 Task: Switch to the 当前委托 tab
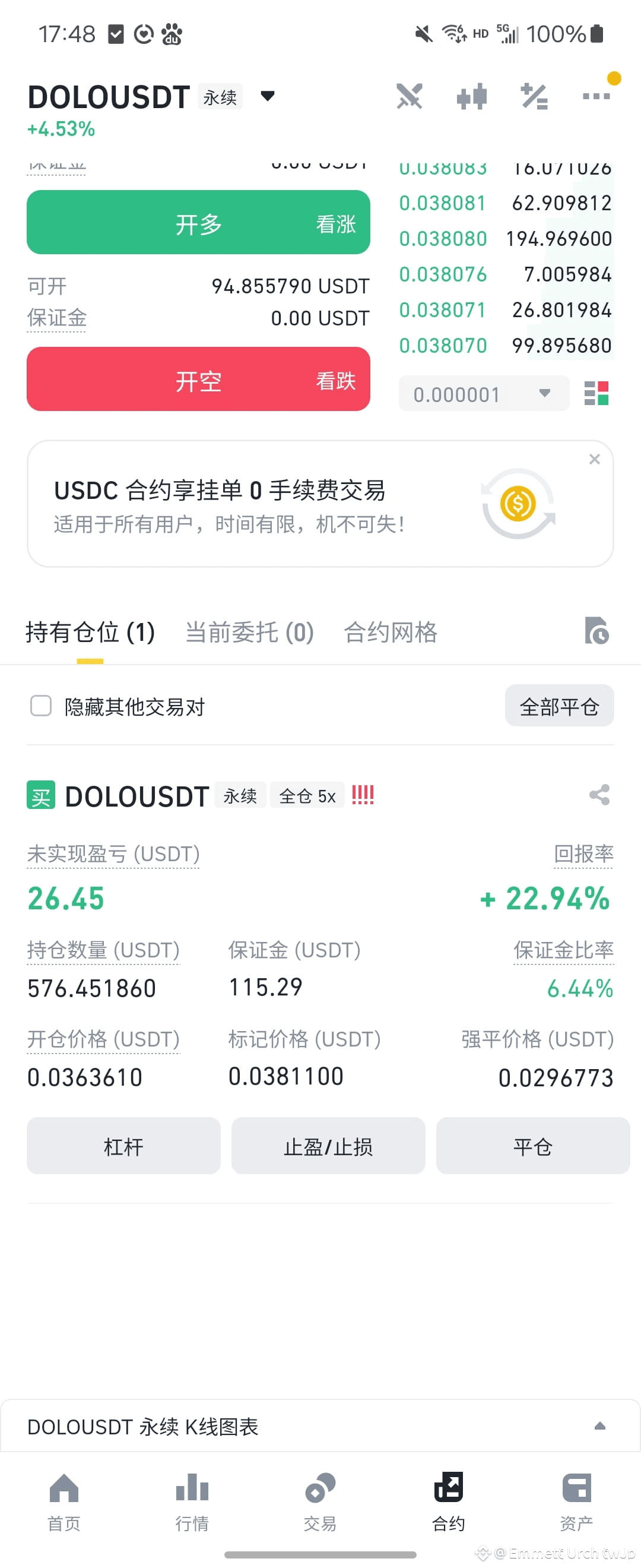point(249,633)
